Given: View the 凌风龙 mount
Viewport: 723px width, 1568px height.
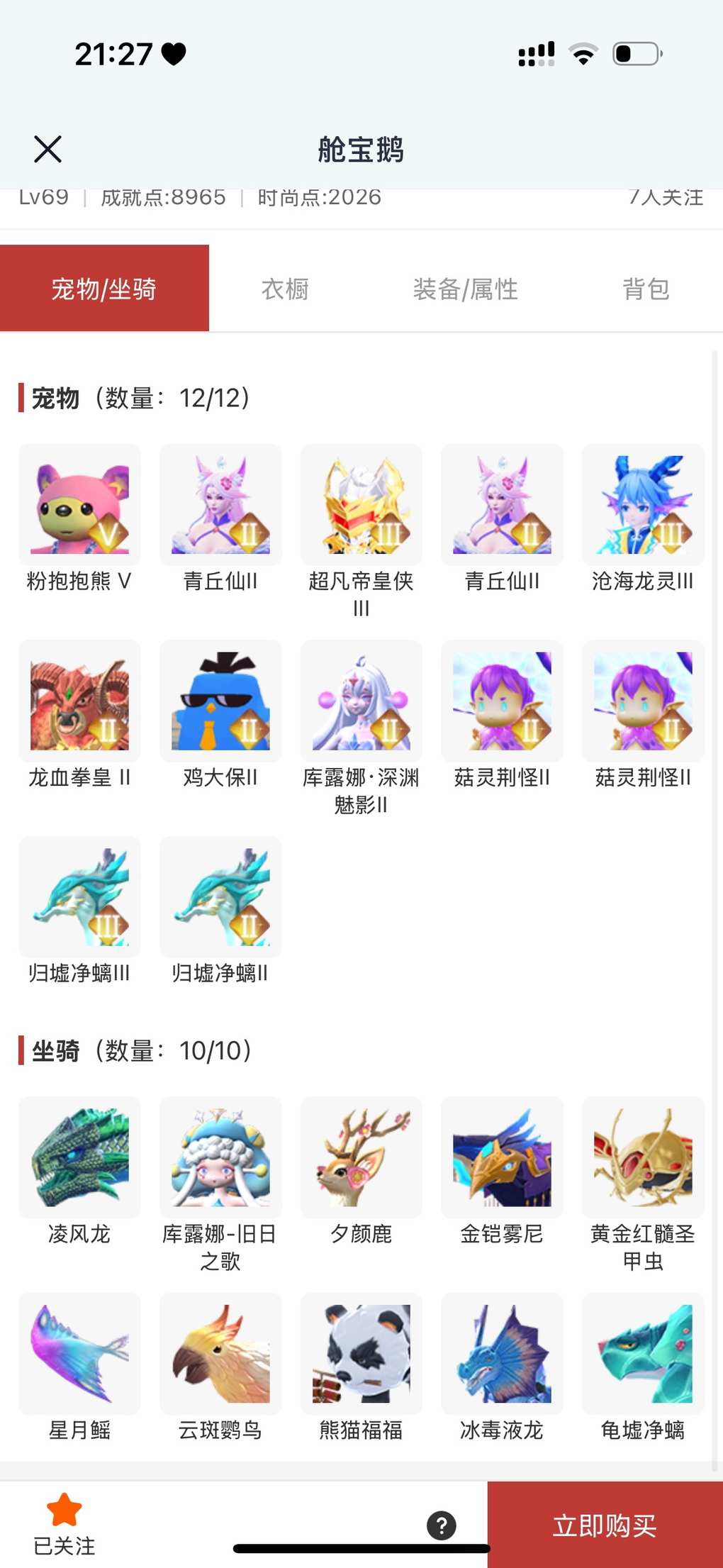Looking at the screenshot, I should (79, 1157).
